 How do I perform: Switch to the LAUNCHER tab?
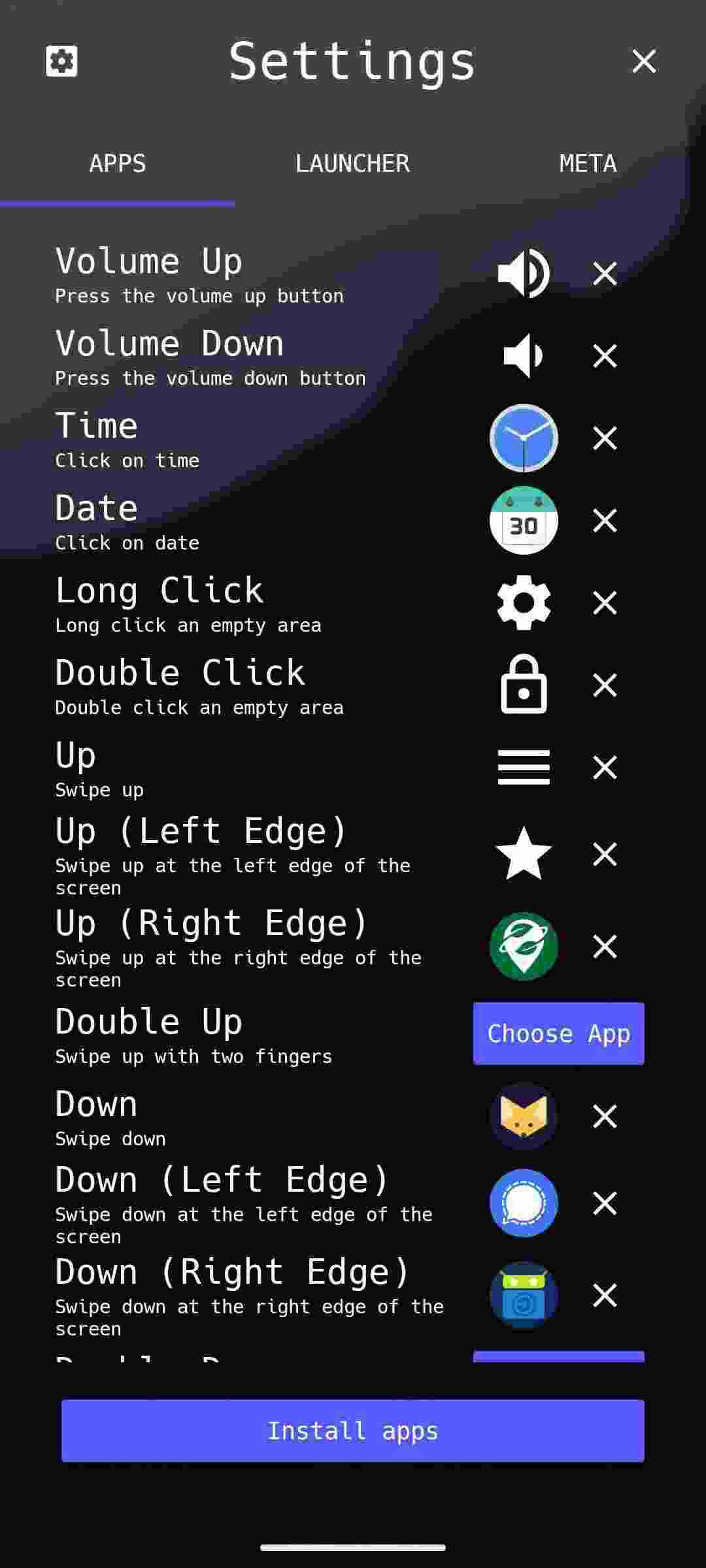click(x=353, y=163)
